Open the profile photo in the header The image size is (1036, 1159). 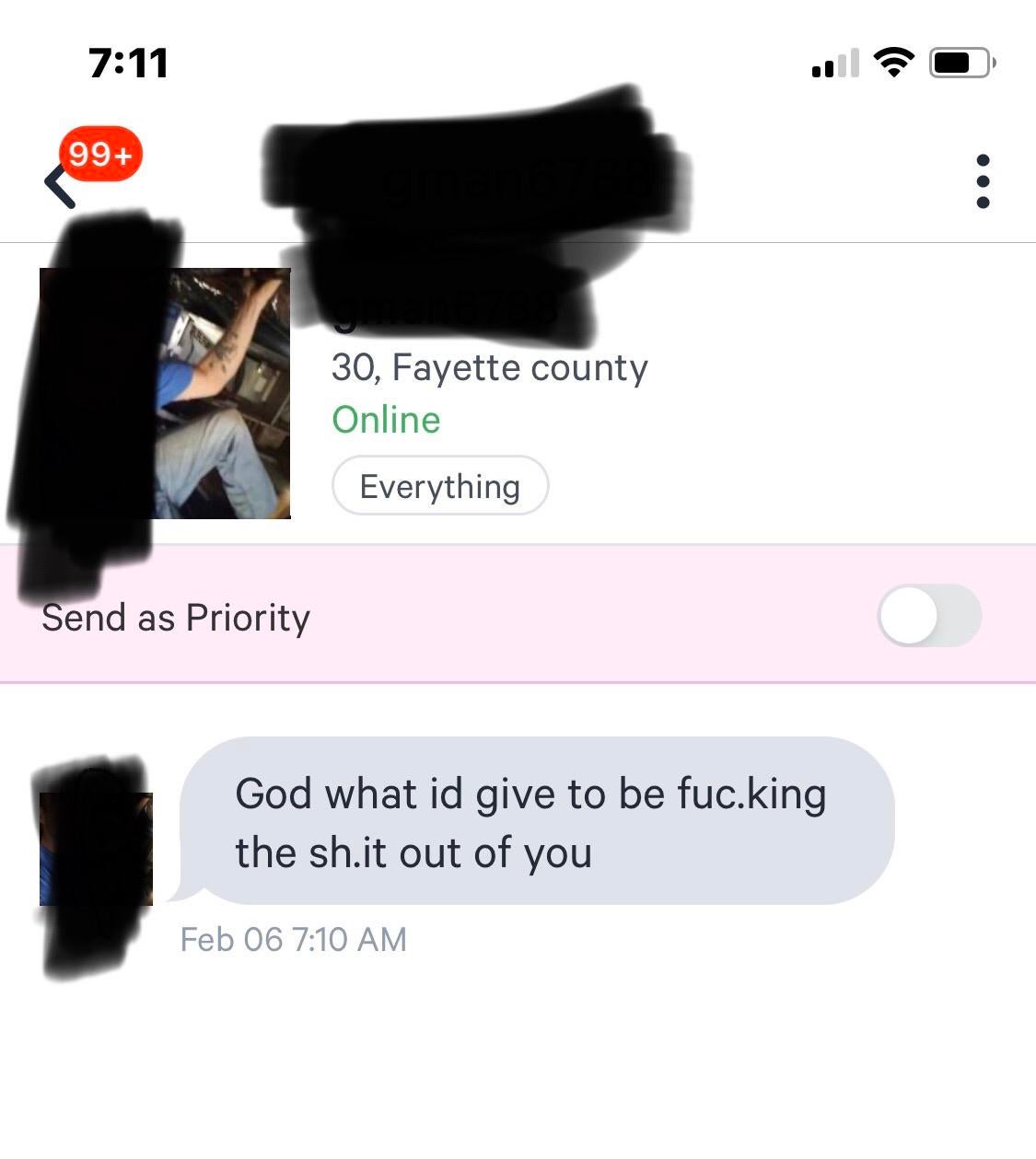point(166,394)
